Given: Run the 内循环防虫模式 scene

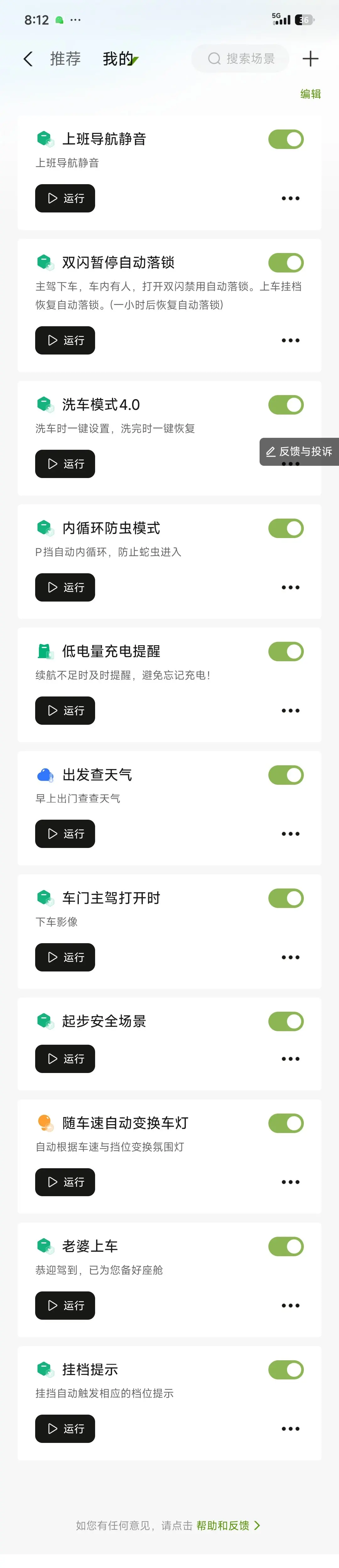Looking at the screenshot, I should coord(65,587).
